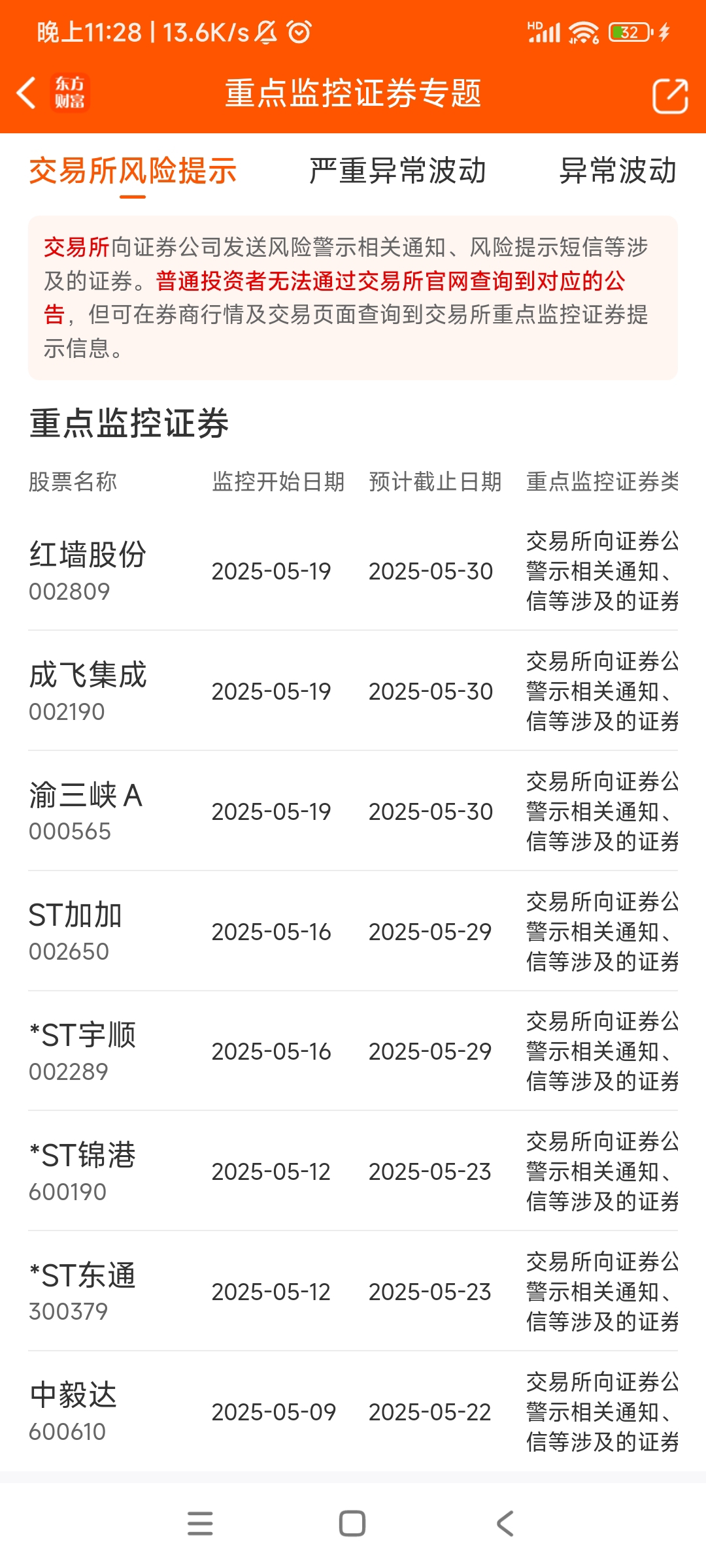Image resolution: width=706 pixels, height=1568 pixels.
Task: Open the 红墙股份 002809 stock row
Action: point(353,571)
